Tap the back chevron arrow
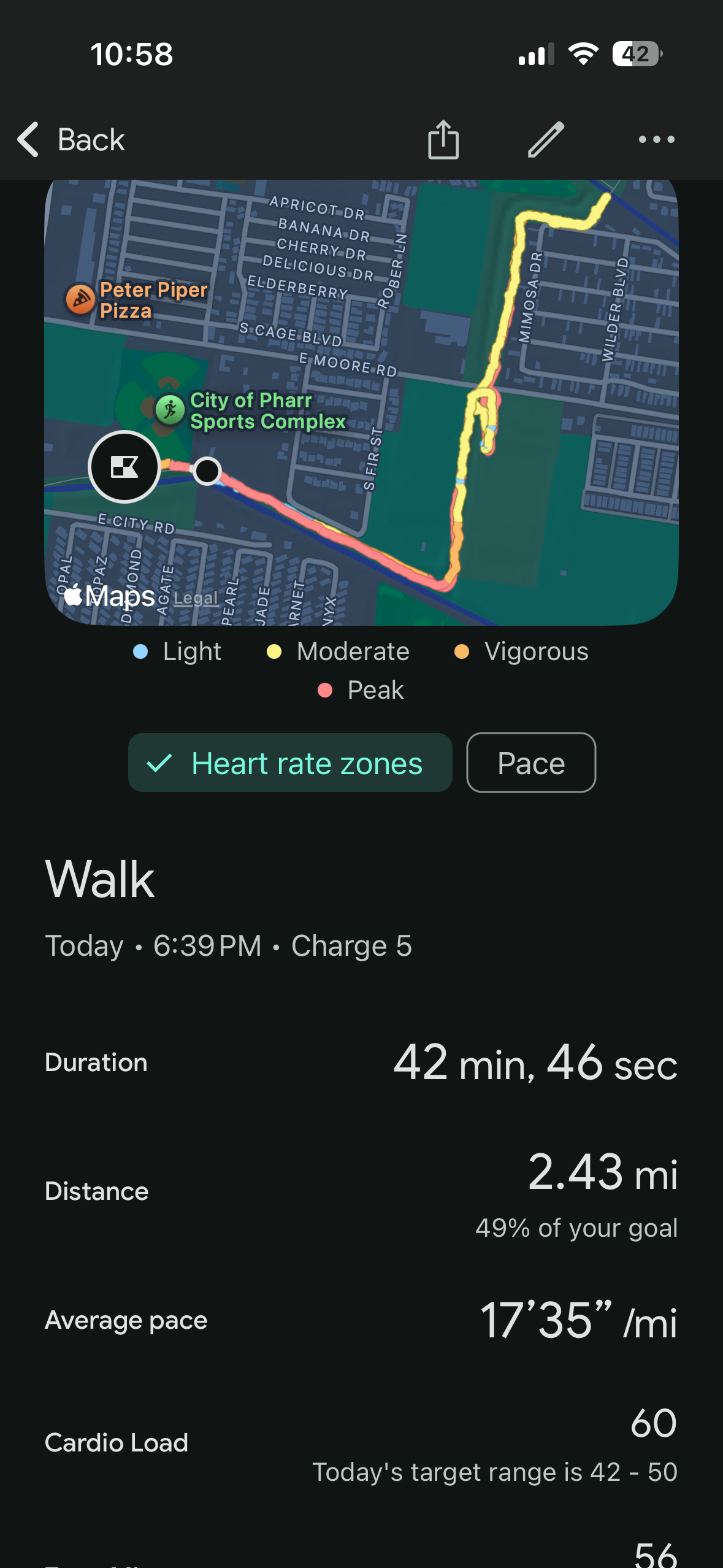This screenshot has height=1568, width=723. pyautogui.click(x=27, y=139)
